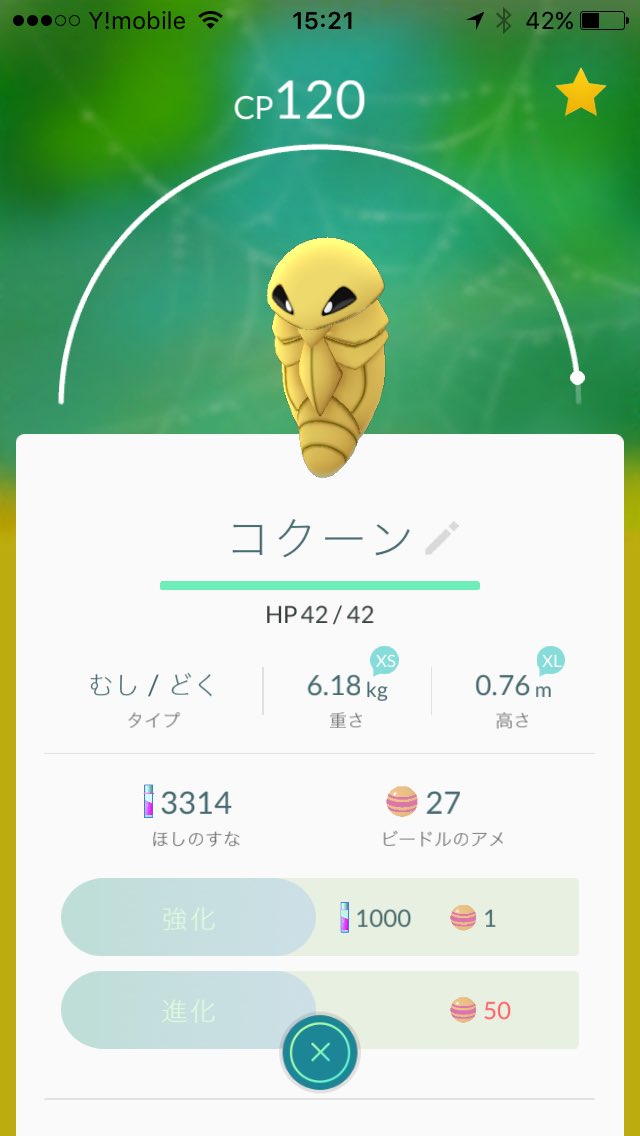Close the Pokémon detail screen
This screenshot has width=640, height=1136.
pos(319,1052)
